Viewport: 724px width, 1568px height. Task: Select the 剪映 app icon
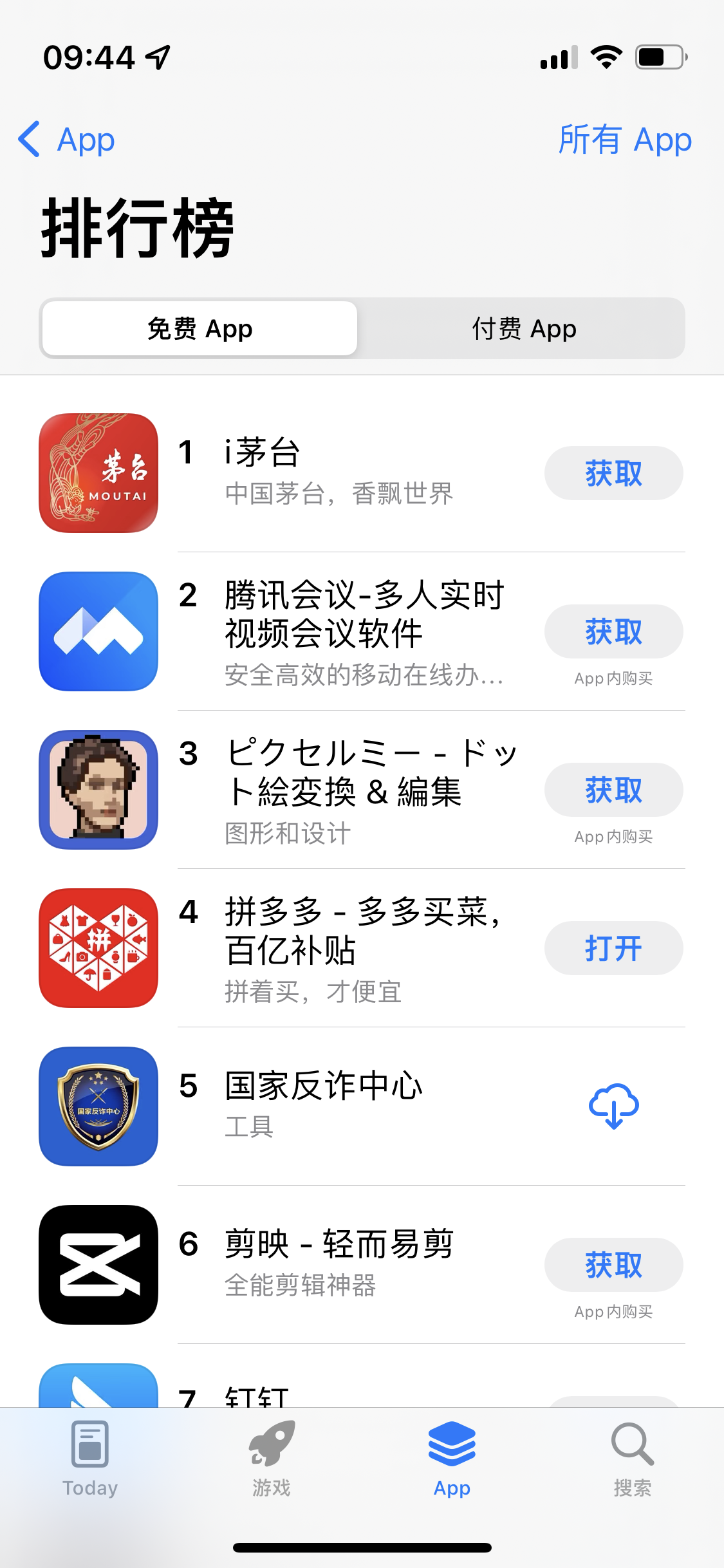click(98, 1265)
